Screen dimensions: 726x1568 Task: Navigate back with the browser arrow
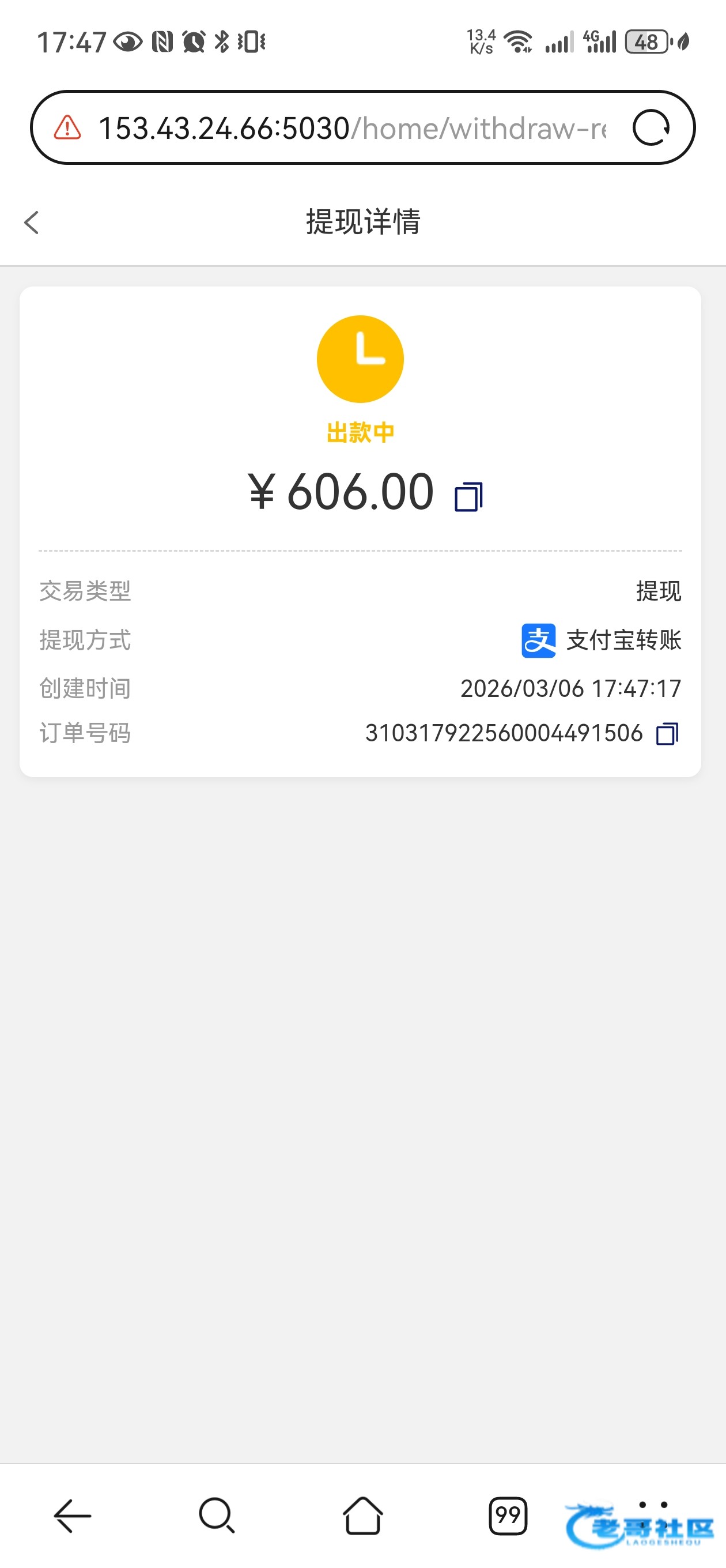pyautogui.click(x=73, y=1515)
